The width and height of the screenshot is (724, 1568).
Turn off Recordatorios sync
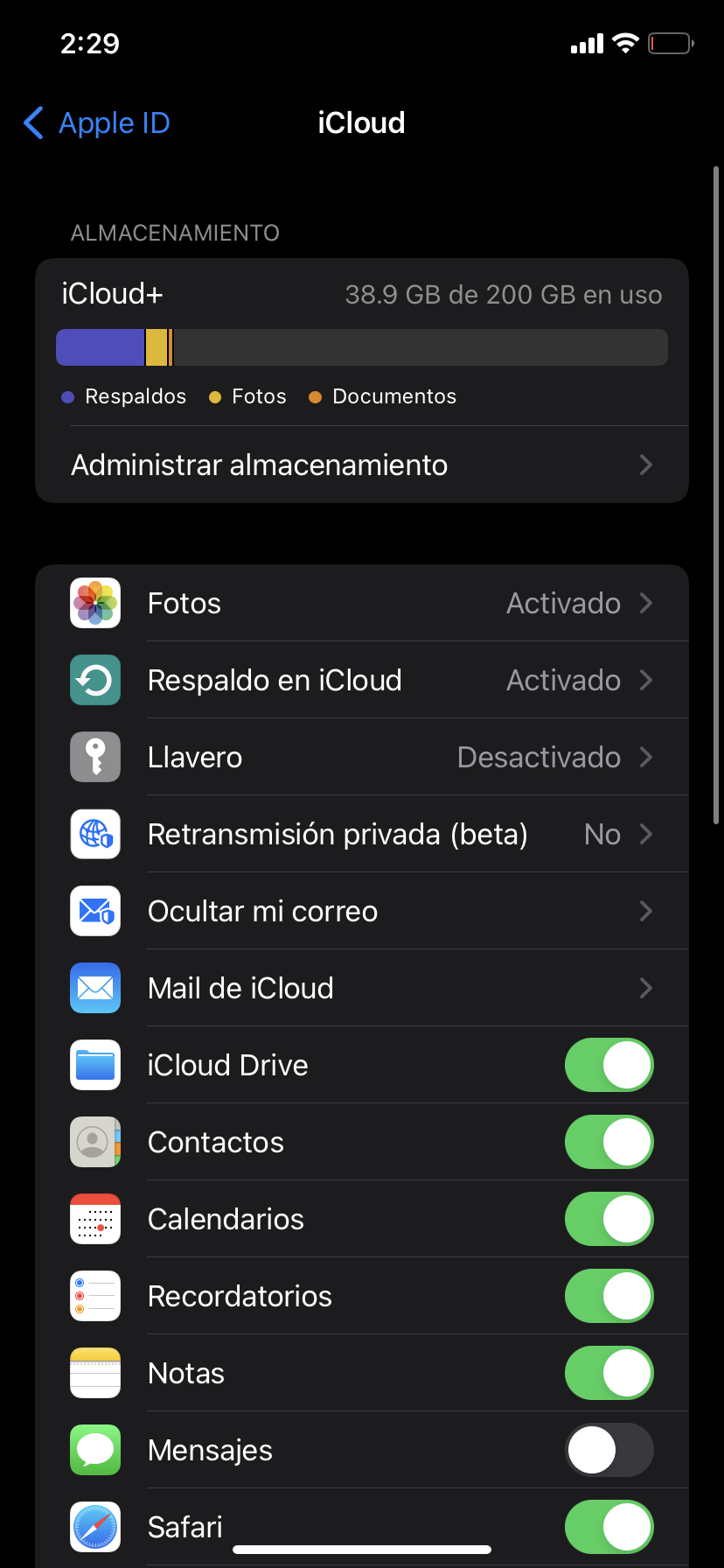point(609,1296)
